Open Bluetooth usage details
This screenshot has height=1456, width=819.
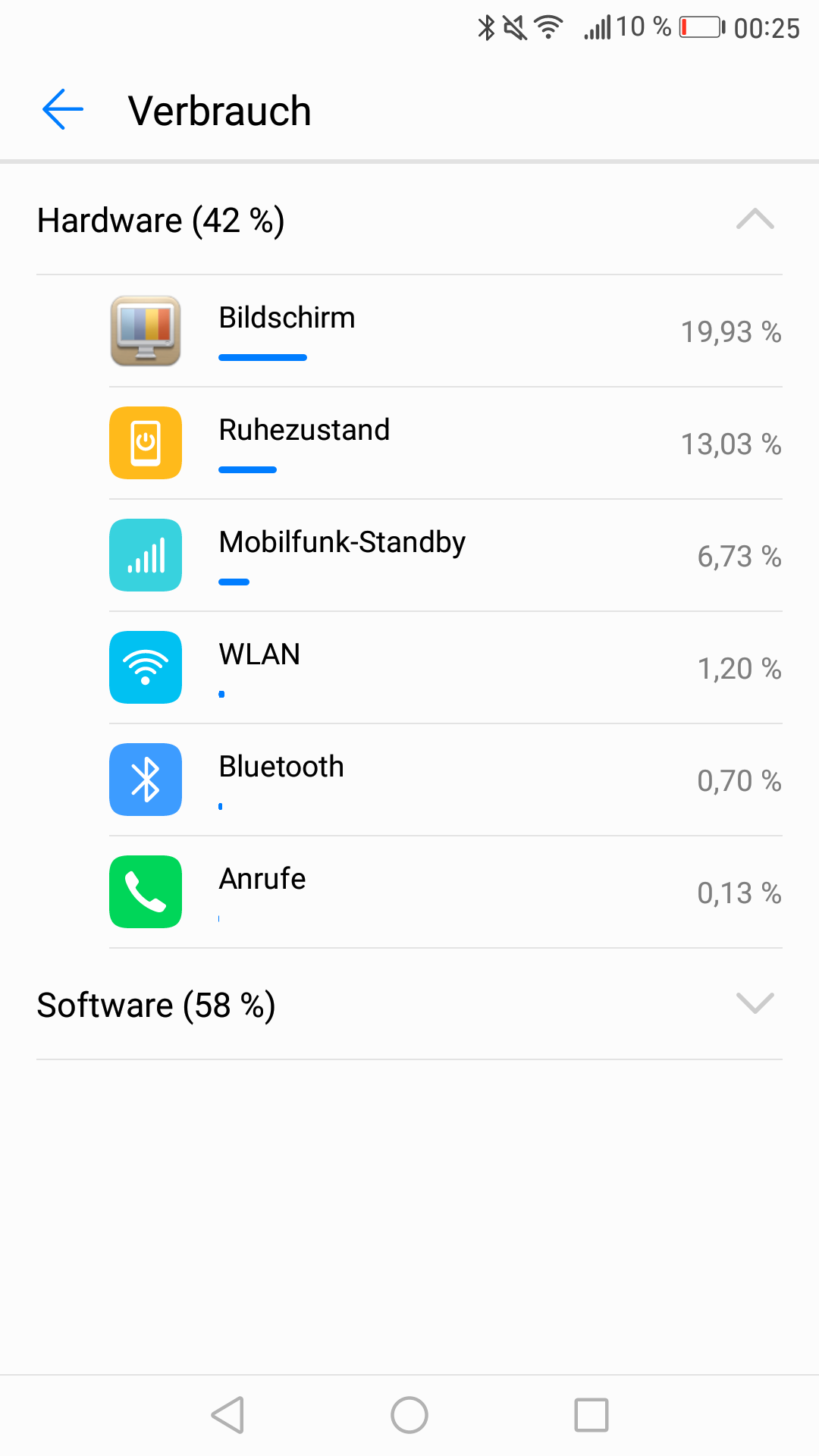click(x=446, y=780)
